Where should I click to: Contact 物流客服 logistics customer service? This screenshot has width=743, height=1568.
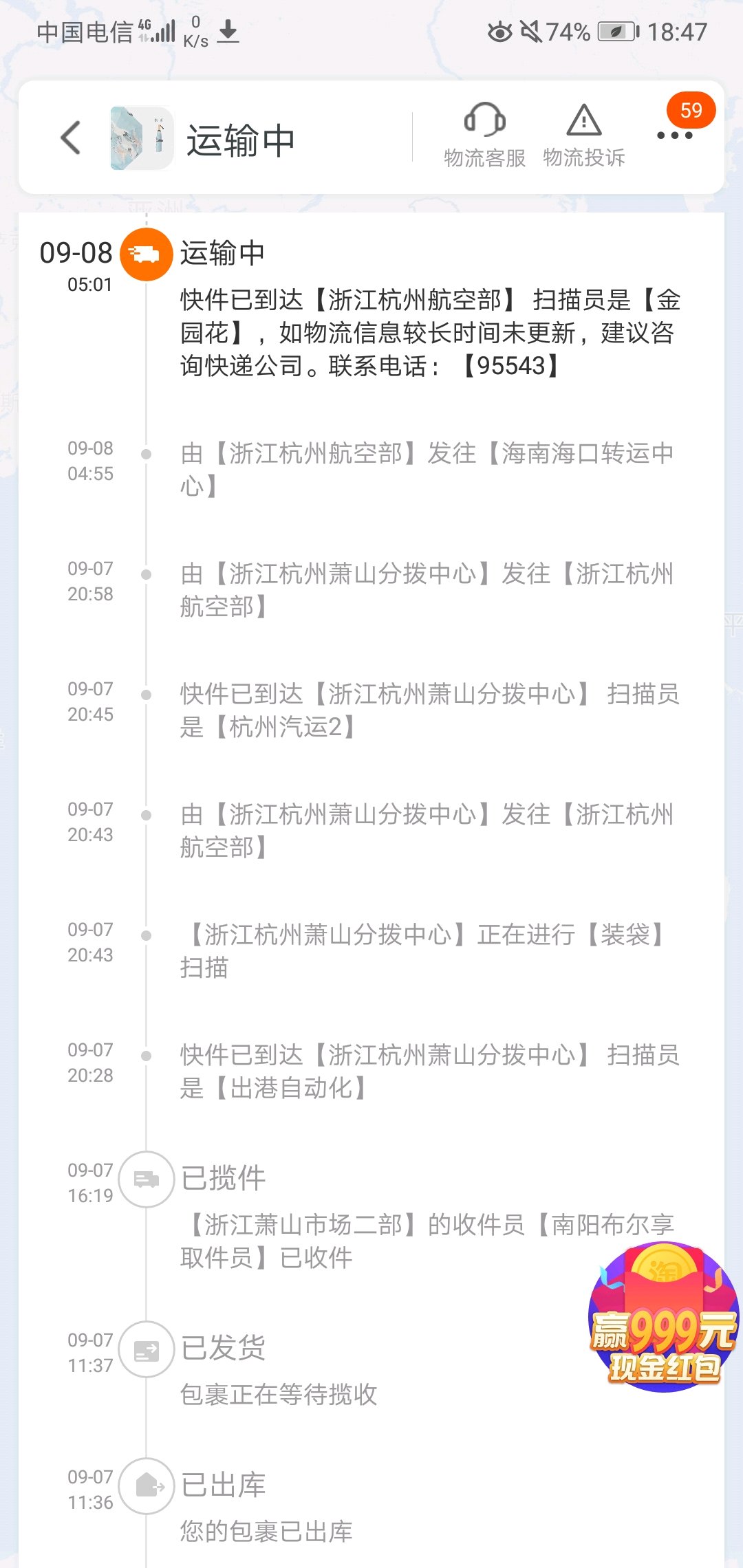(485, 135)
